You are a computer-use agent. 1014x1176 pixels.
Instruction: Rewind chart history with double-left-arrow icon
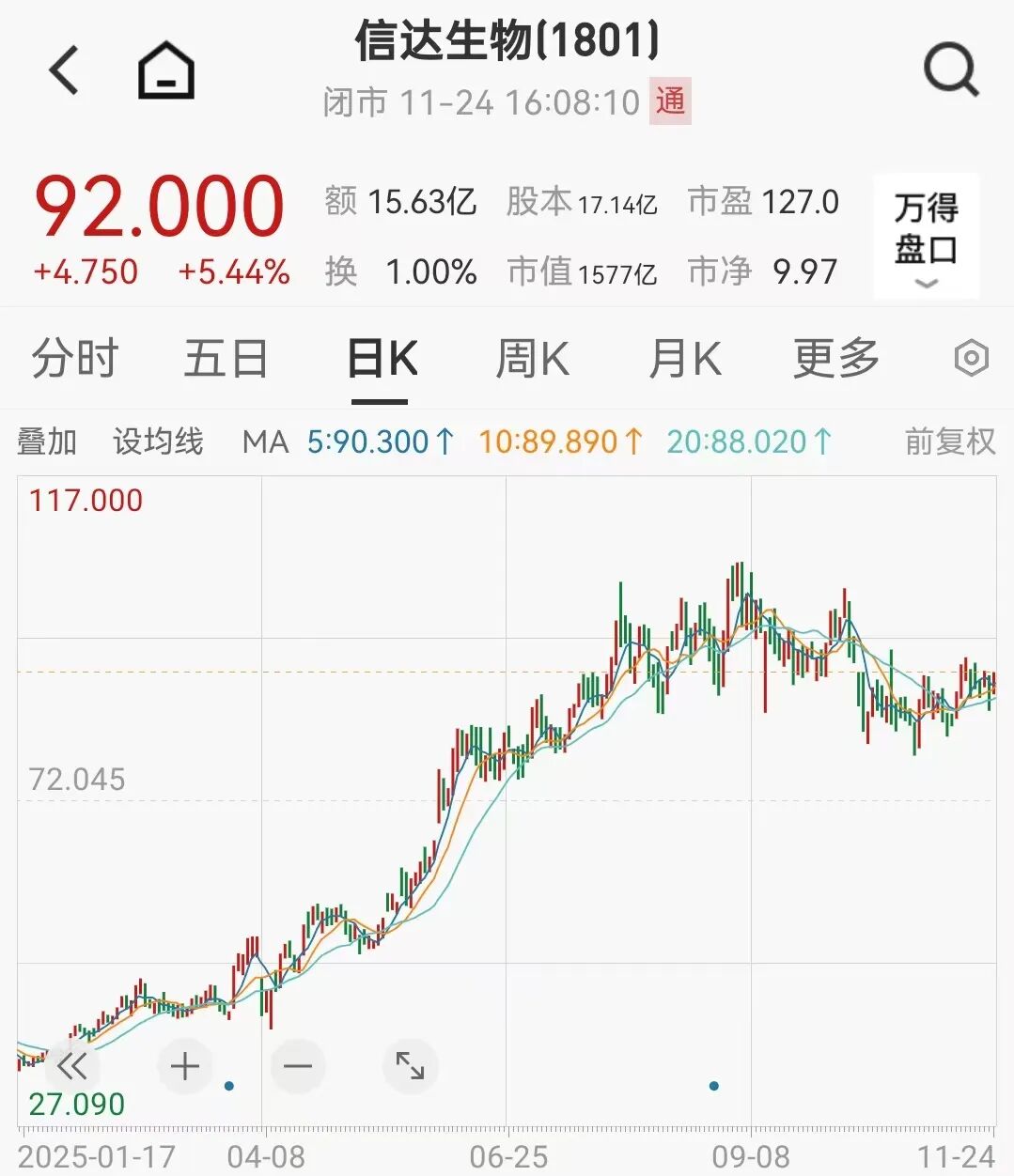coord(73,1066)
